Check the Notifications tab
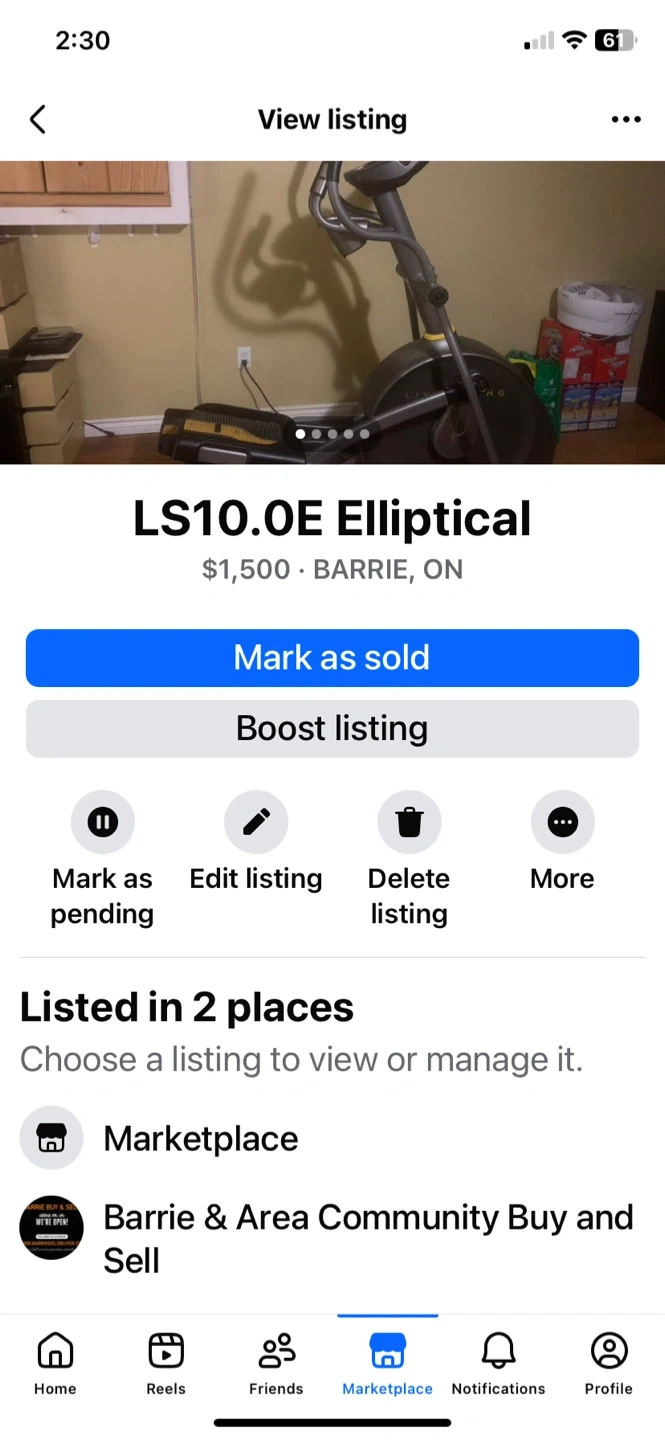Screen dimensions: 665x1440 (498, 1363)
